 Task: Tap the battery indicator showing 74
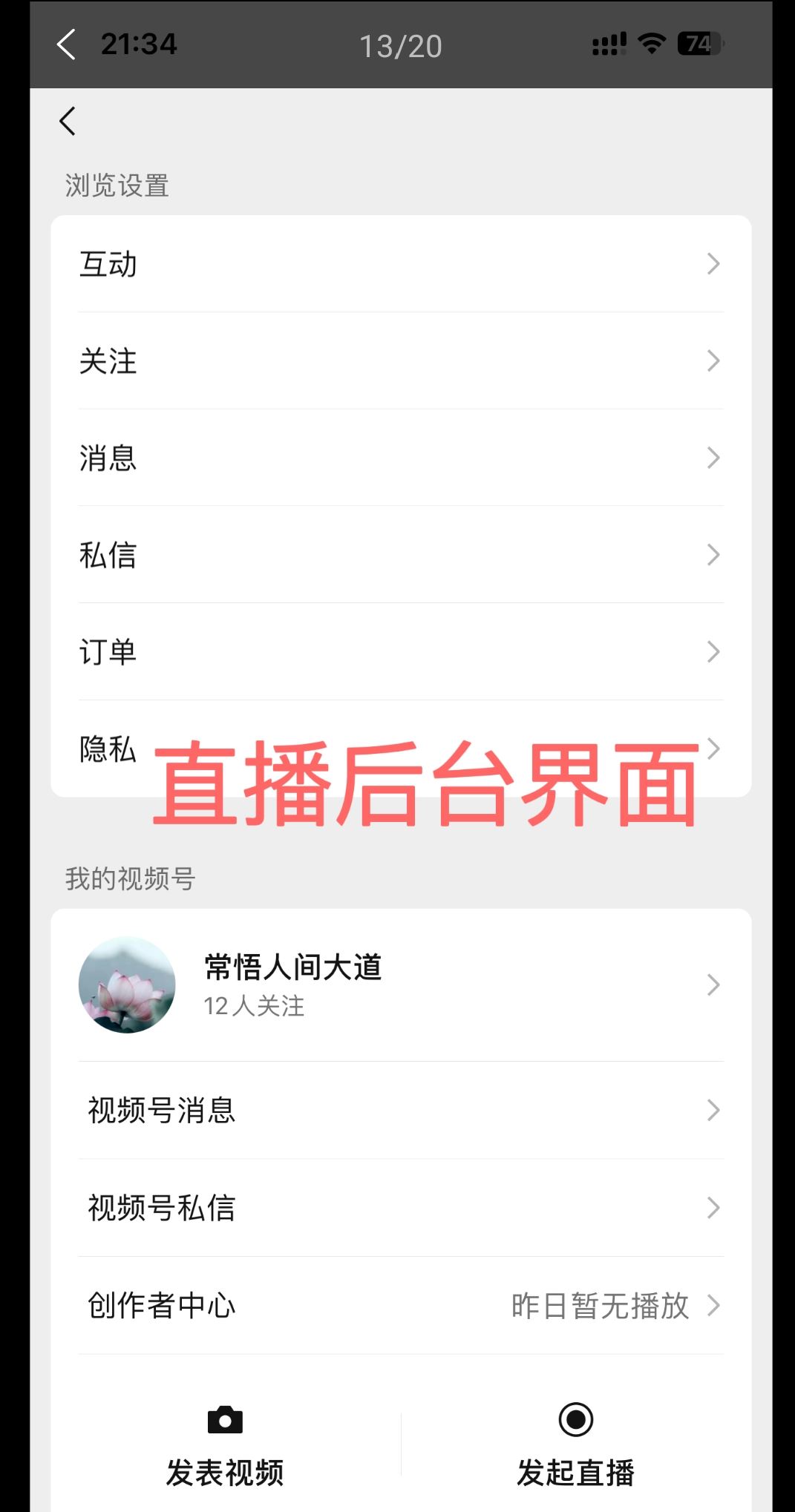[698, 45]
